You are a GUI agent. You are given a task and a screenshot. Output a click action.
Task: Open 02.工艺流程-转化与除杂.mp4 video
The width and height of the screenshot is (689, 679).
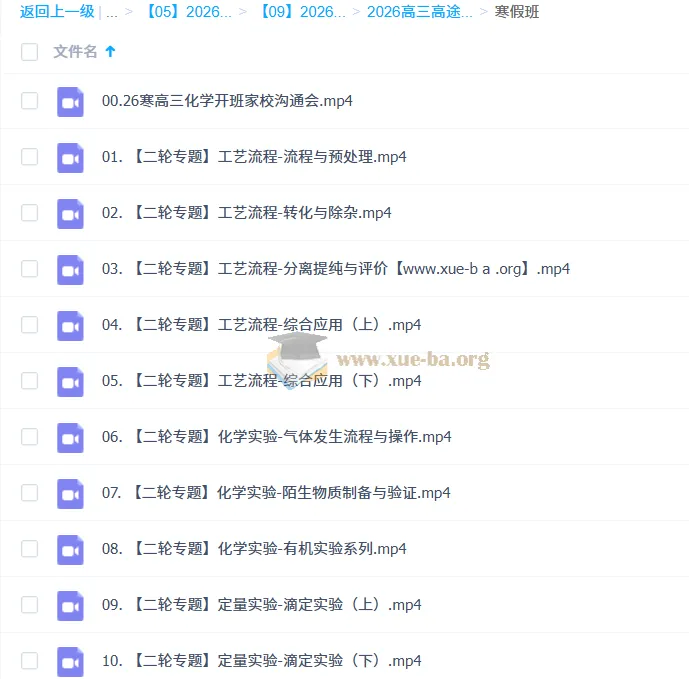(x=246, y=213)
